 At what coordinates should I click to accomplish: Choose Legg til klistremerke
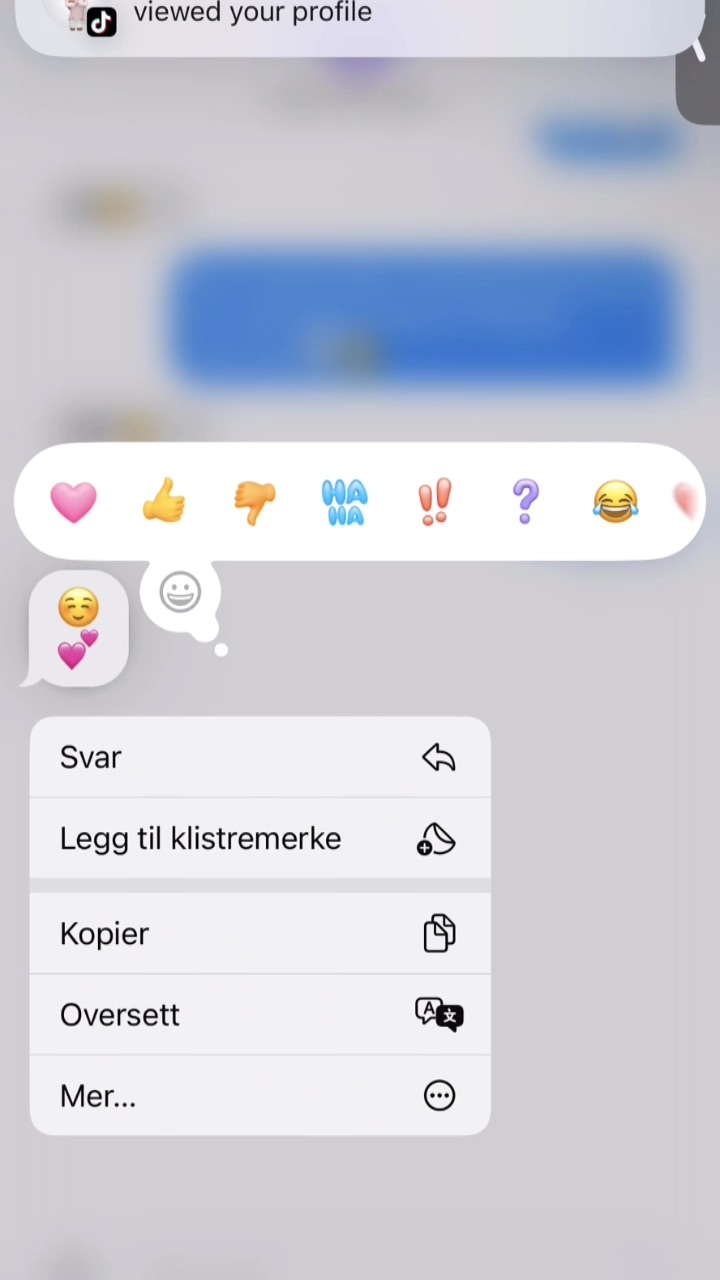[x=260, y=839]
